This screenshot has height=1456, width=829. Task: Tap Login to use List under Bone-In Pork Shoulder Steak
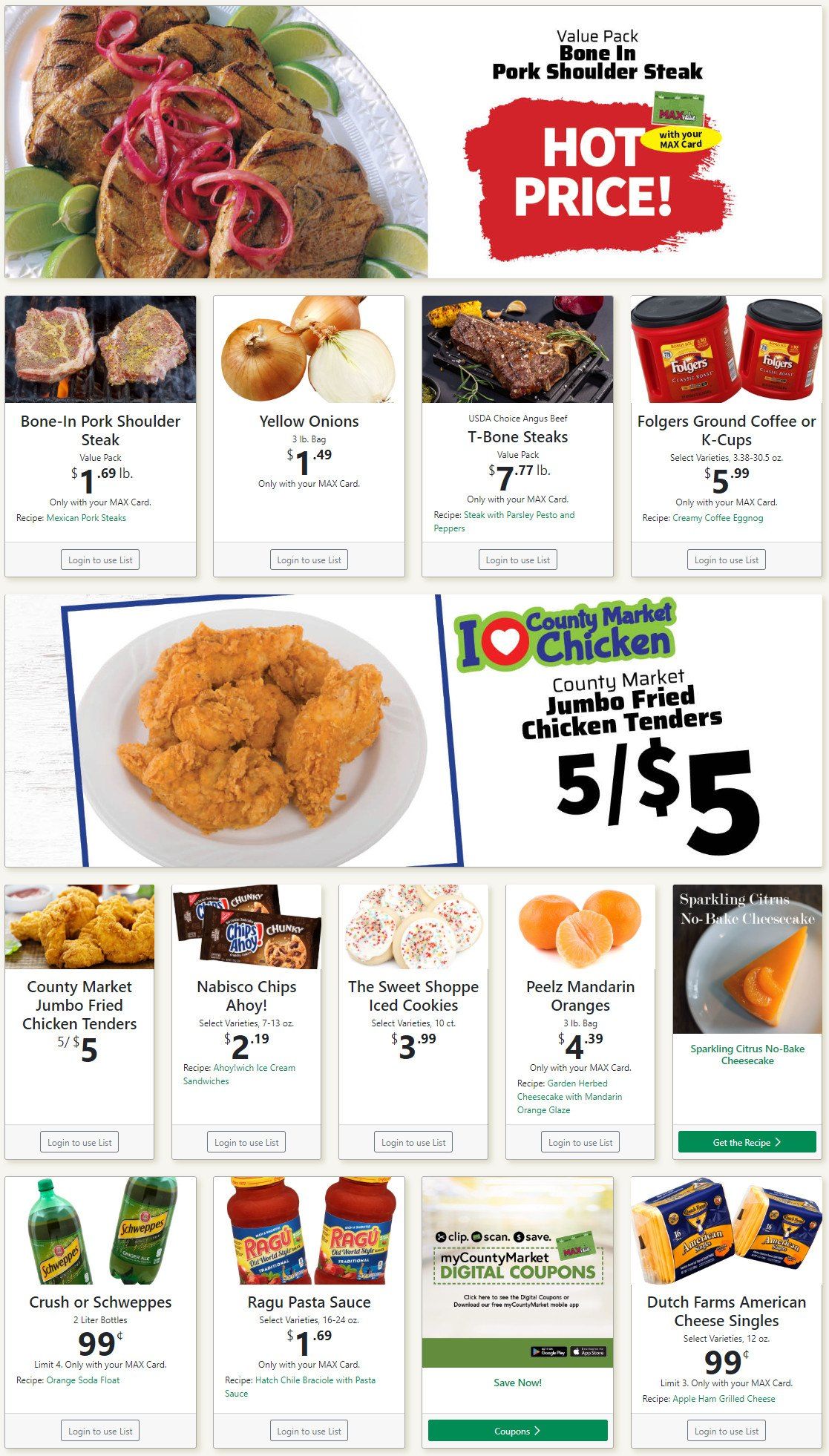coord(100,560)
